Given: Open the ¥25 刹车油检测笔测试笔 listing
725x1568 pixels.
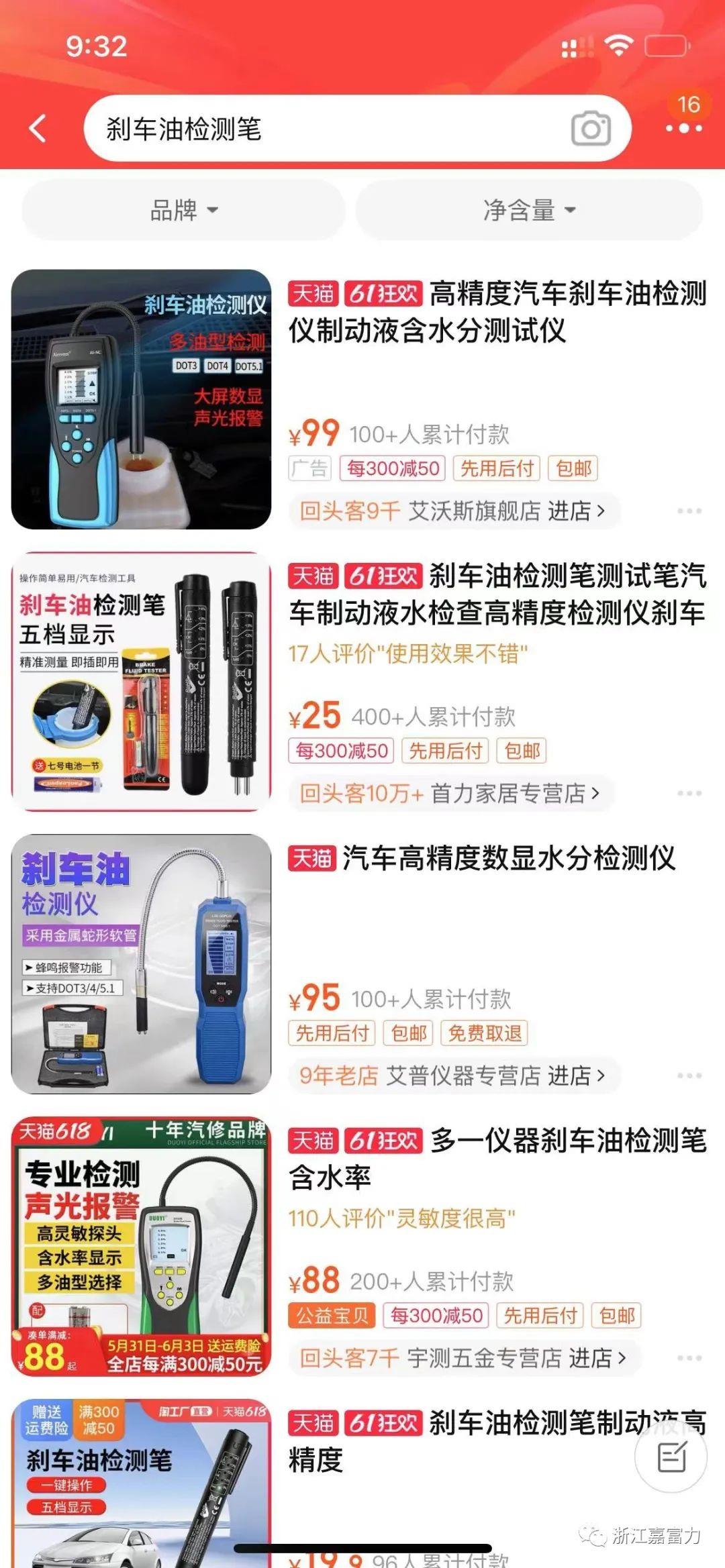Looking at the screenshot, I should pyautogui.click(x=497, y=594).
